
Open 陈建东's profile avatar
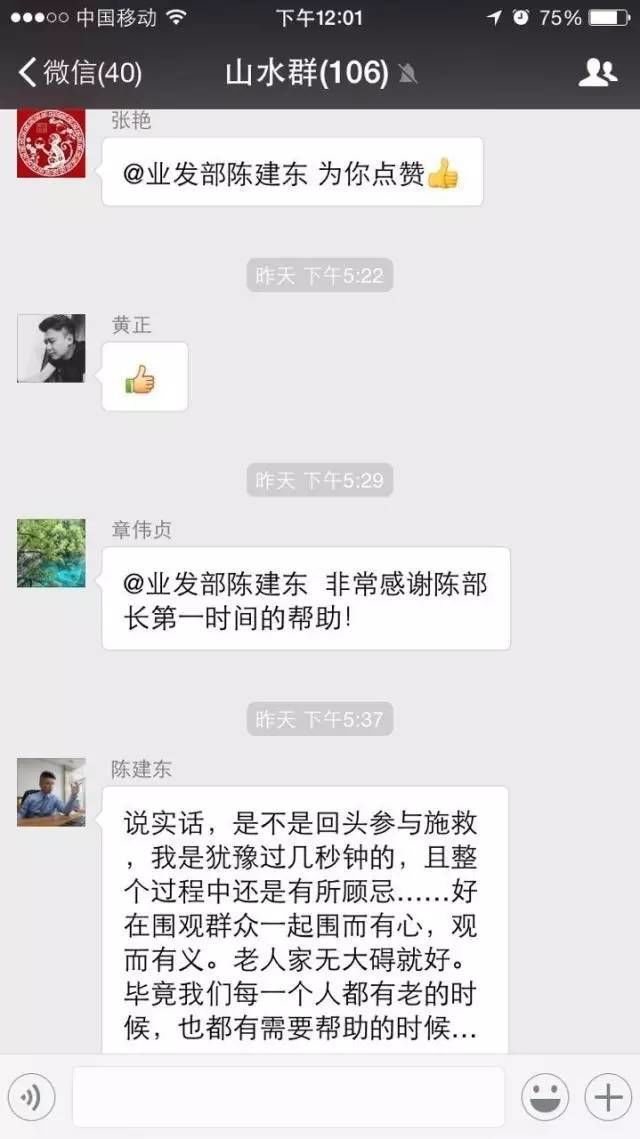click(51, 792)
